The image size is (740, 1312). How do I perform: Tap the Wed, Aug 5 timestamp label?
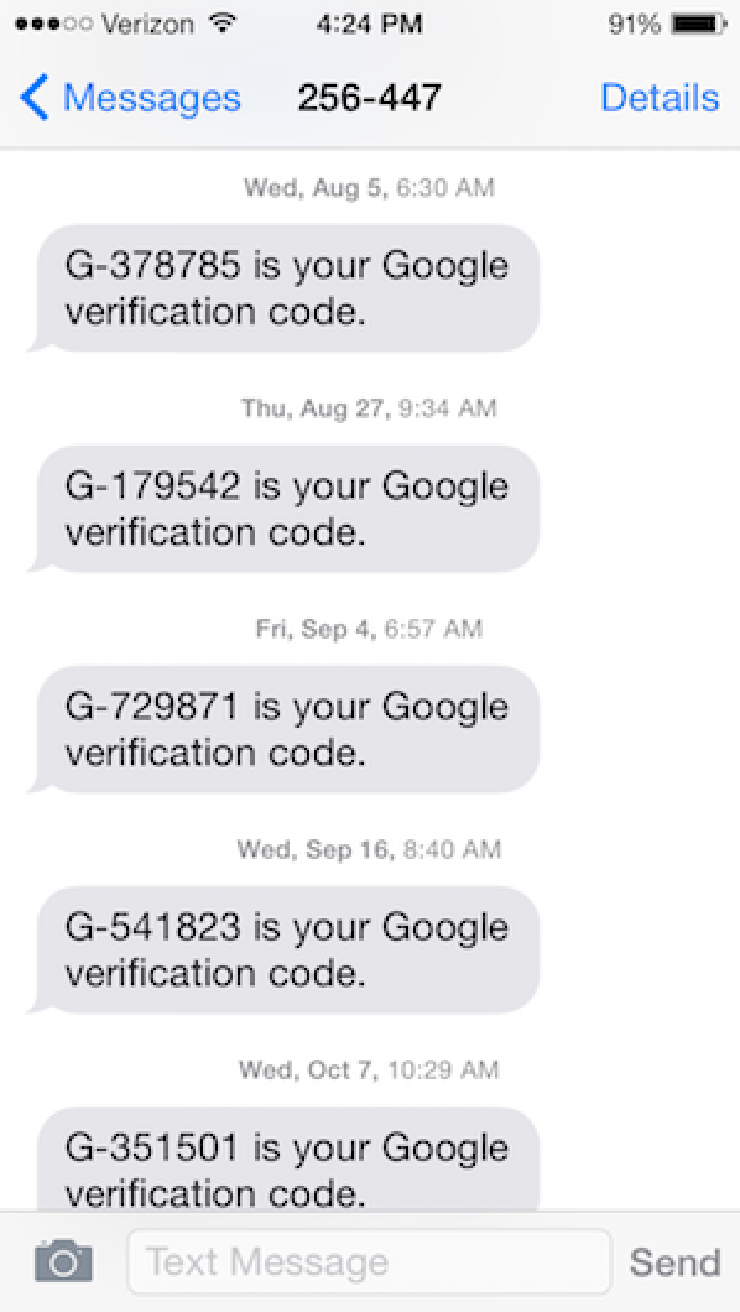coord(369,187)
